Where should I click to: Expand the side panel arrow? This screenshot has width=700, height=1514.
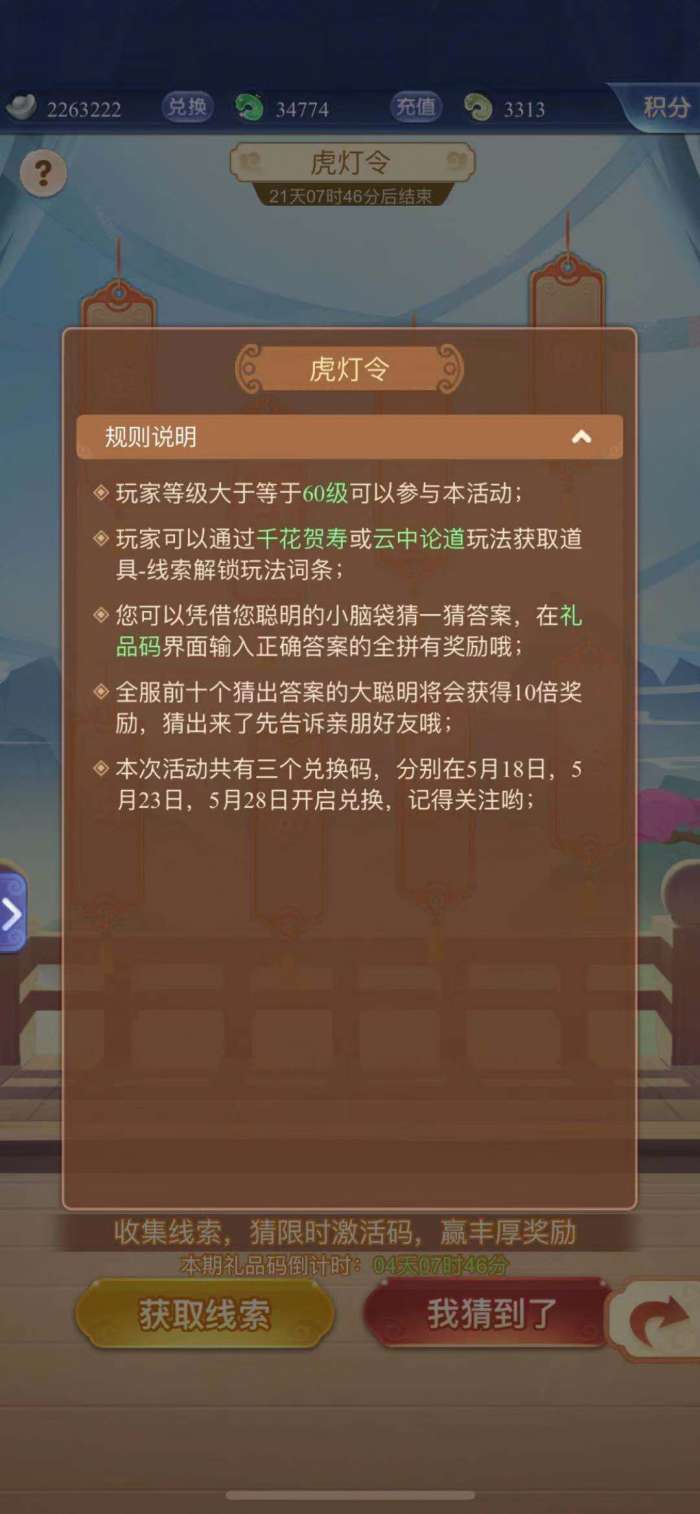[x=12, y=912]
